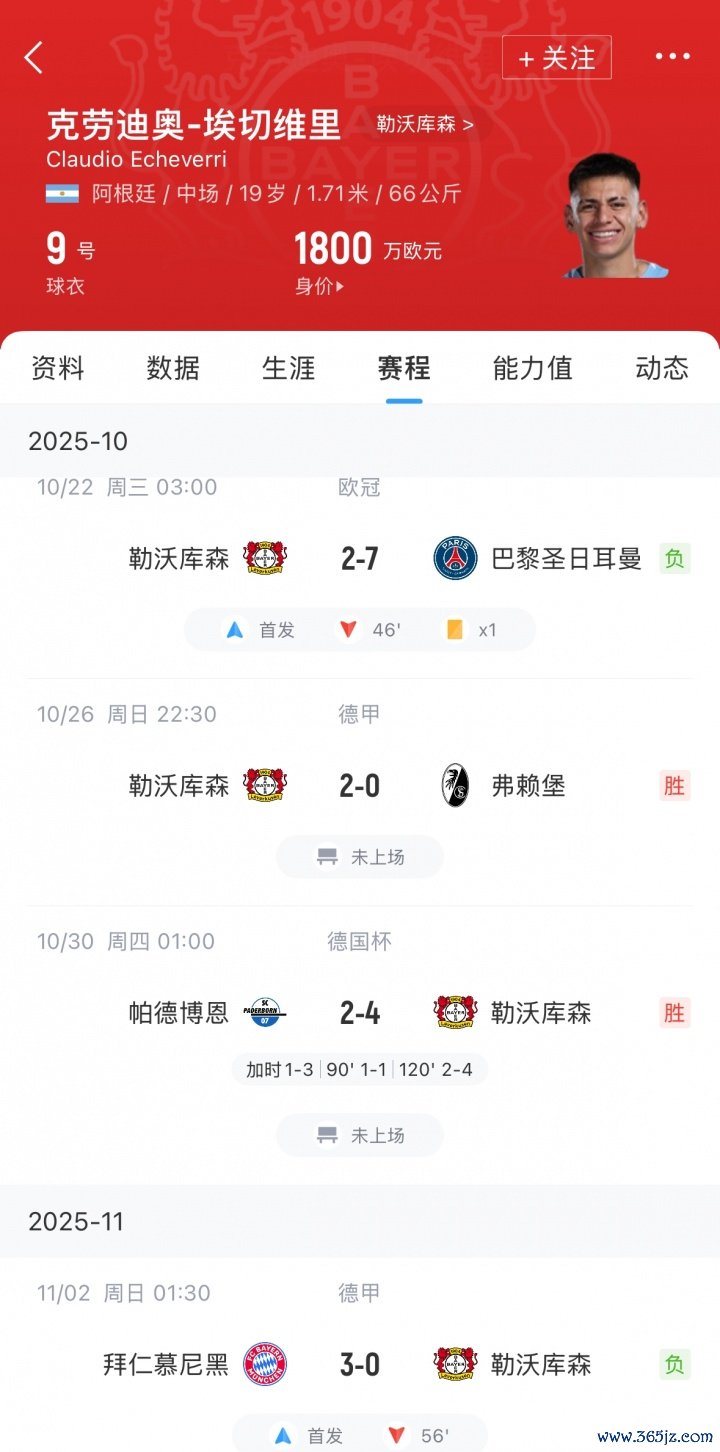720x1452 pixels.
Task: Switch to the 资料 tab
Action: pos(58,368)
